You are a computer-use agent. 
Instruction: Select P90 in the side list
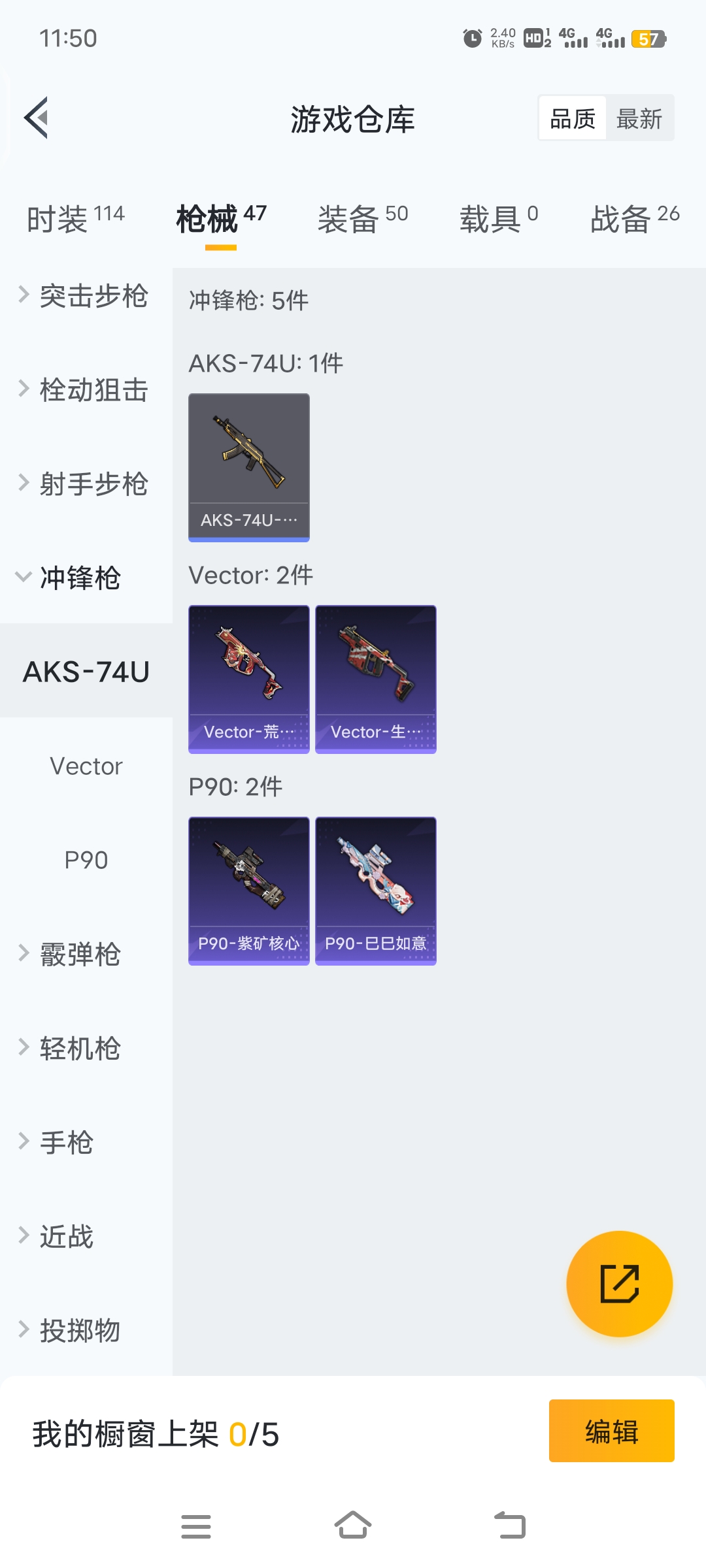click(x=86, y=860)
